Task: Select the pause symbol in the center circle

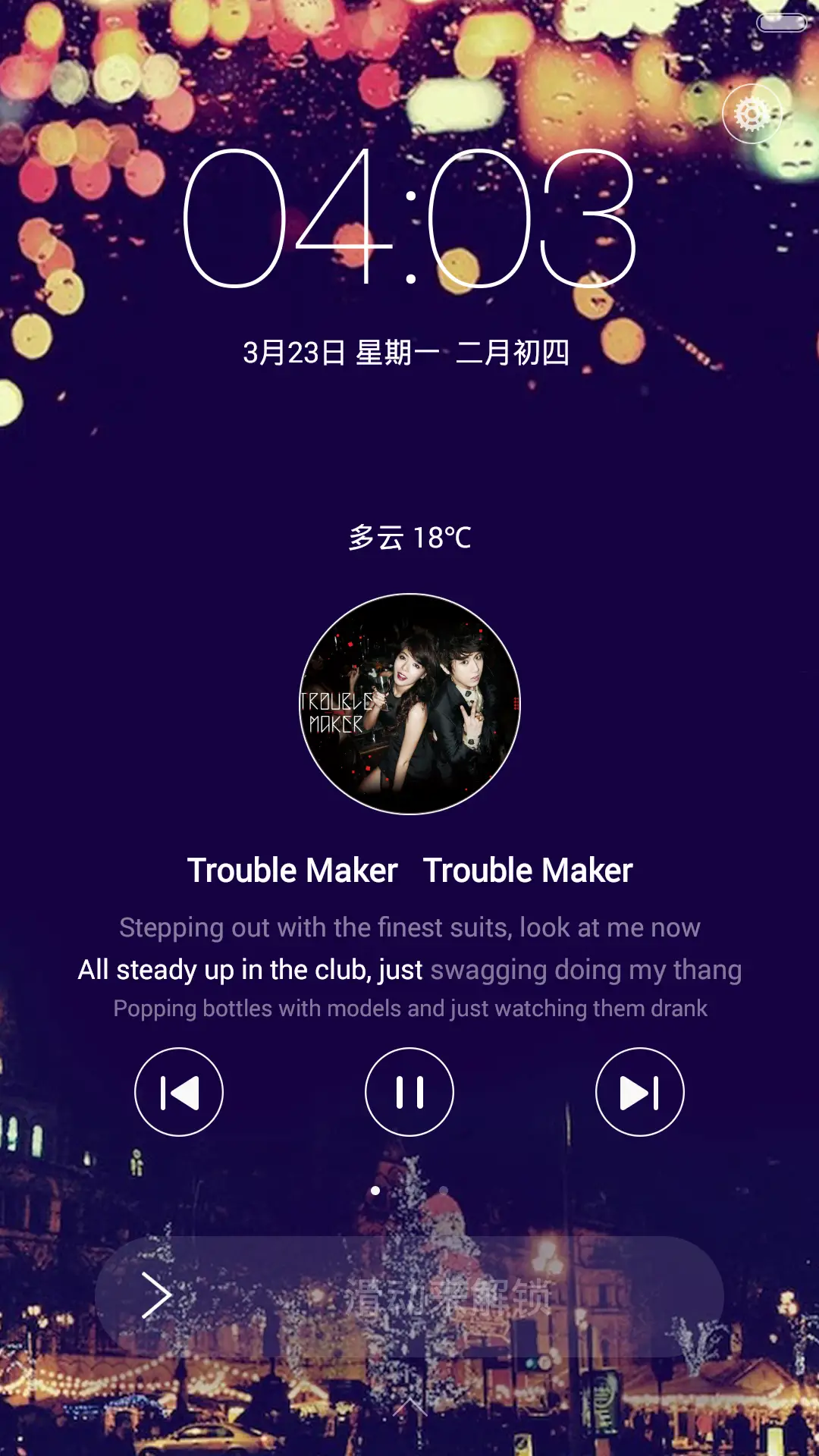Action: (x=409, y=1092)
